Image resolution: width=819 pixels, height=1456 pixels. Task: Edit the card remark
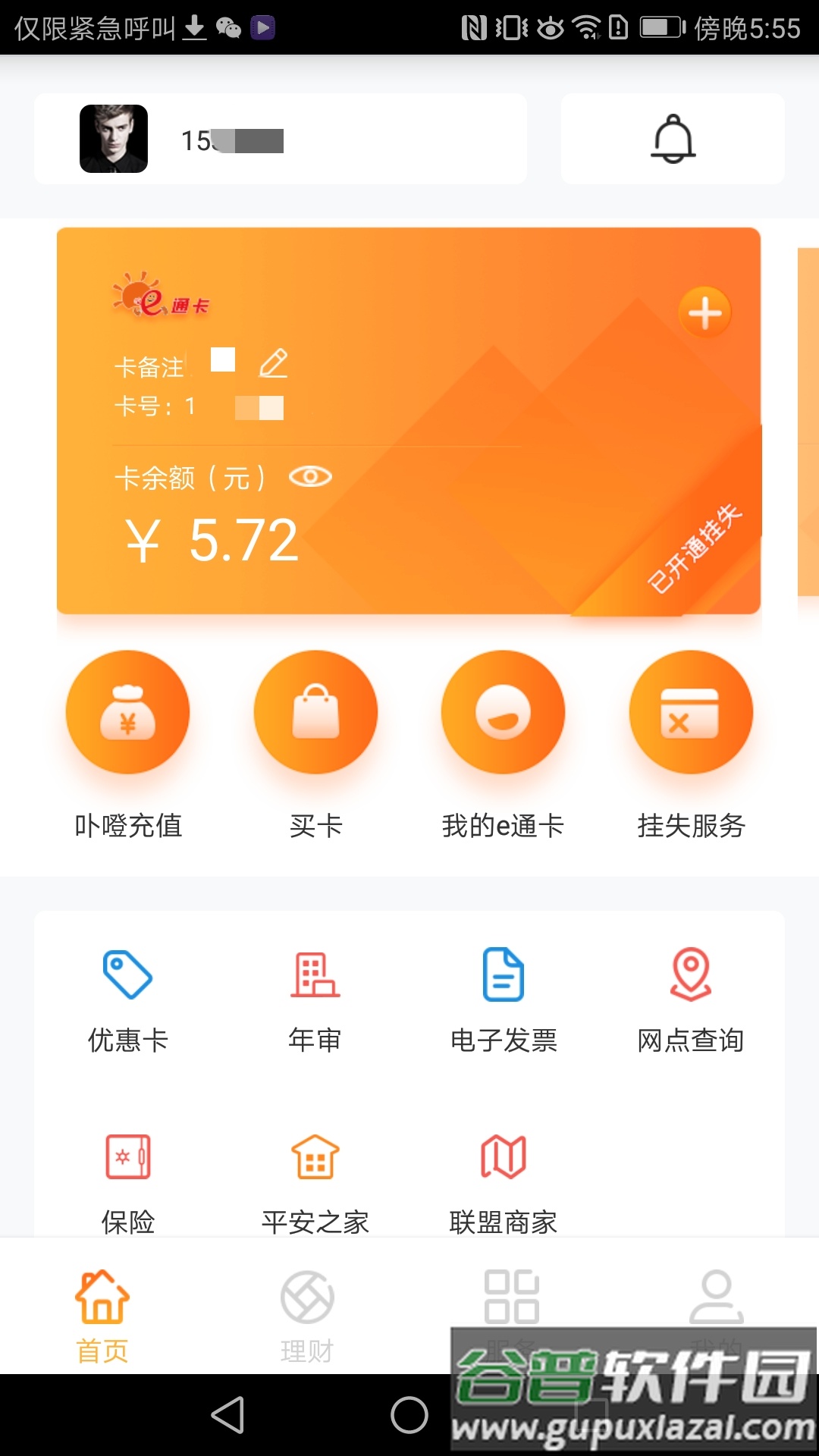coord(273,364)
